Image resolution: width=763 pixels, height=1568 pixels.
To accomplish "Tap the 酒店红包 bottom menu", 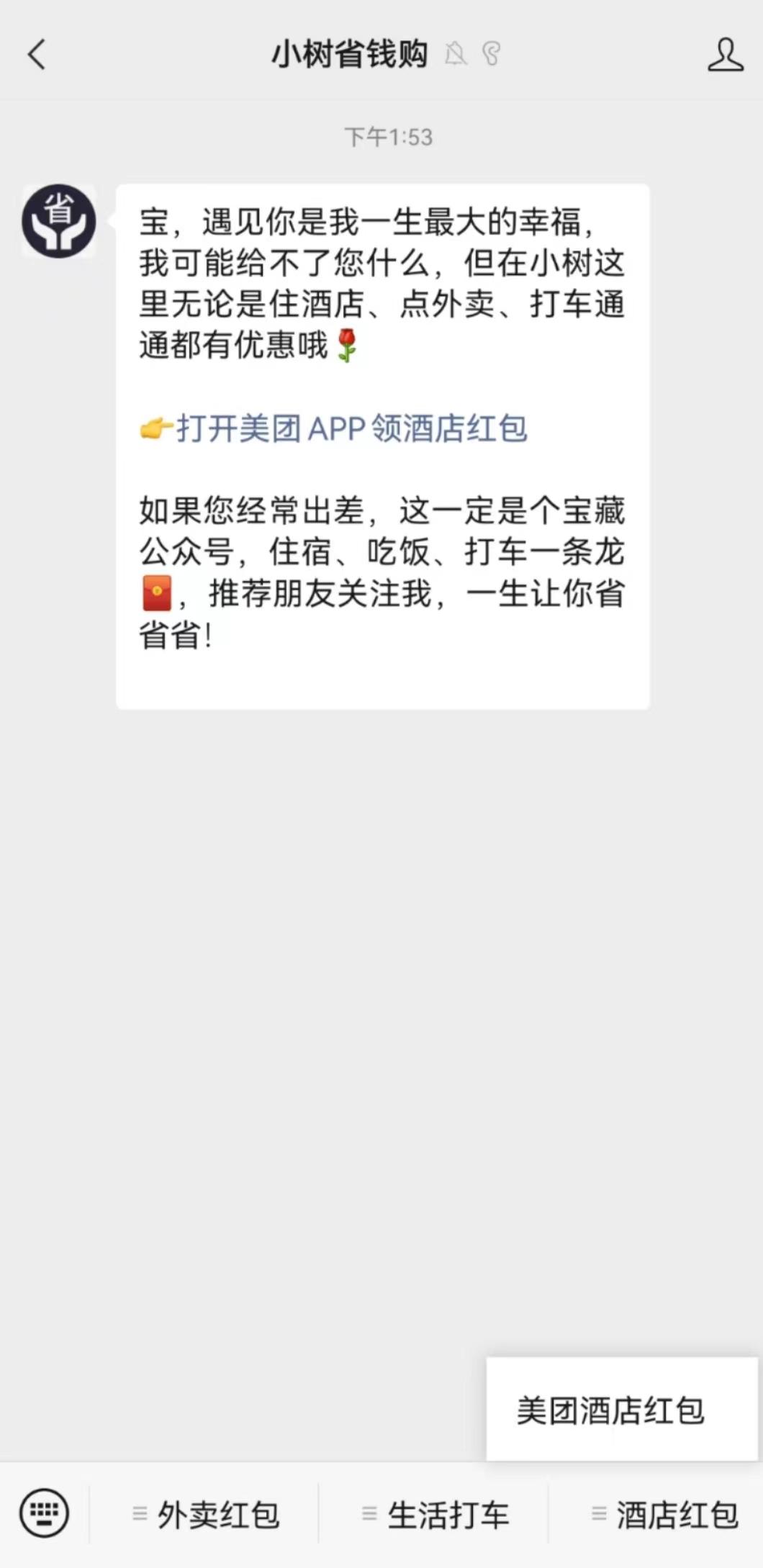I will (664, 1515).
